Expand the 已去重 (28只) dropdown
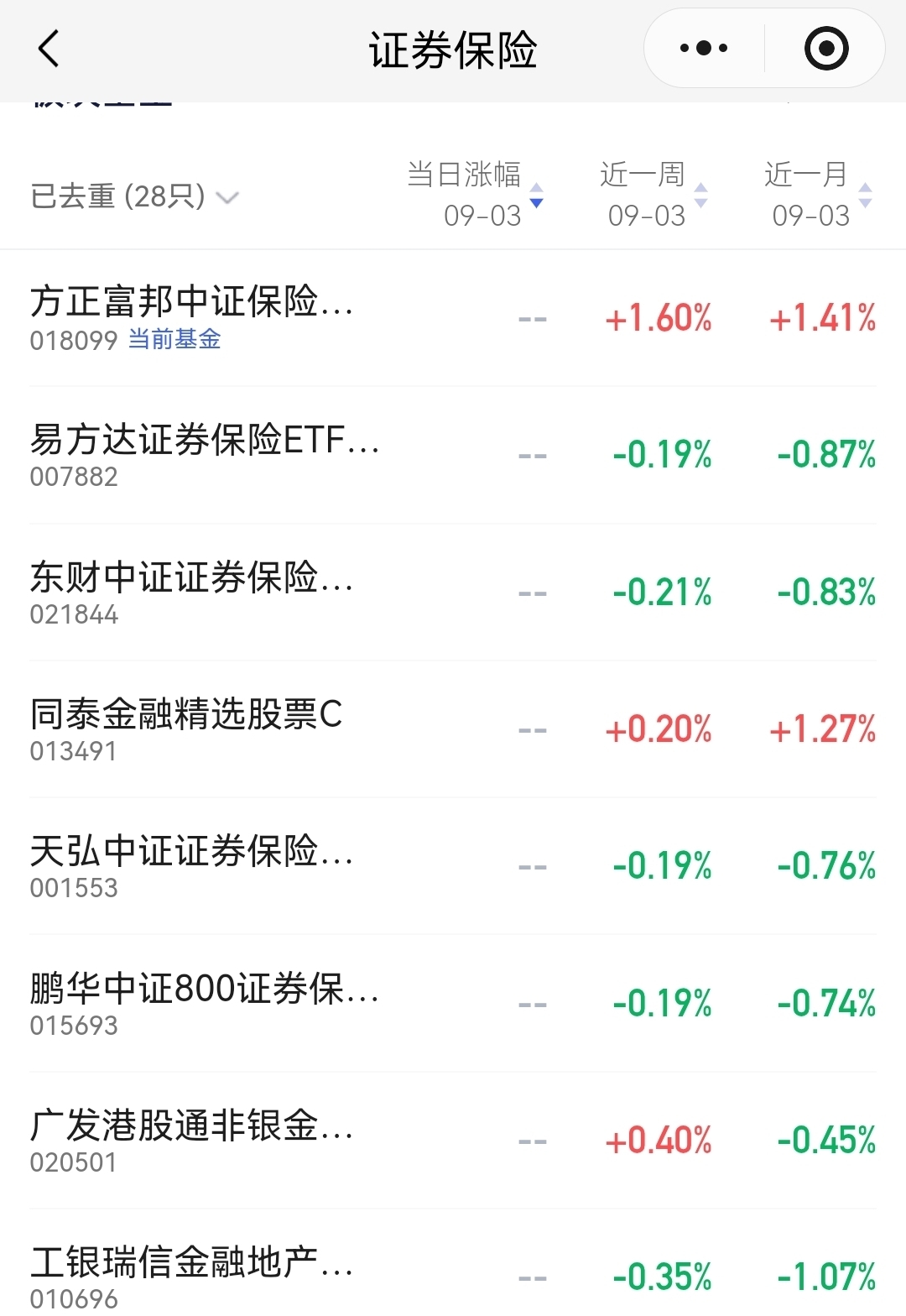906x1316 pixels. point(135,196)
